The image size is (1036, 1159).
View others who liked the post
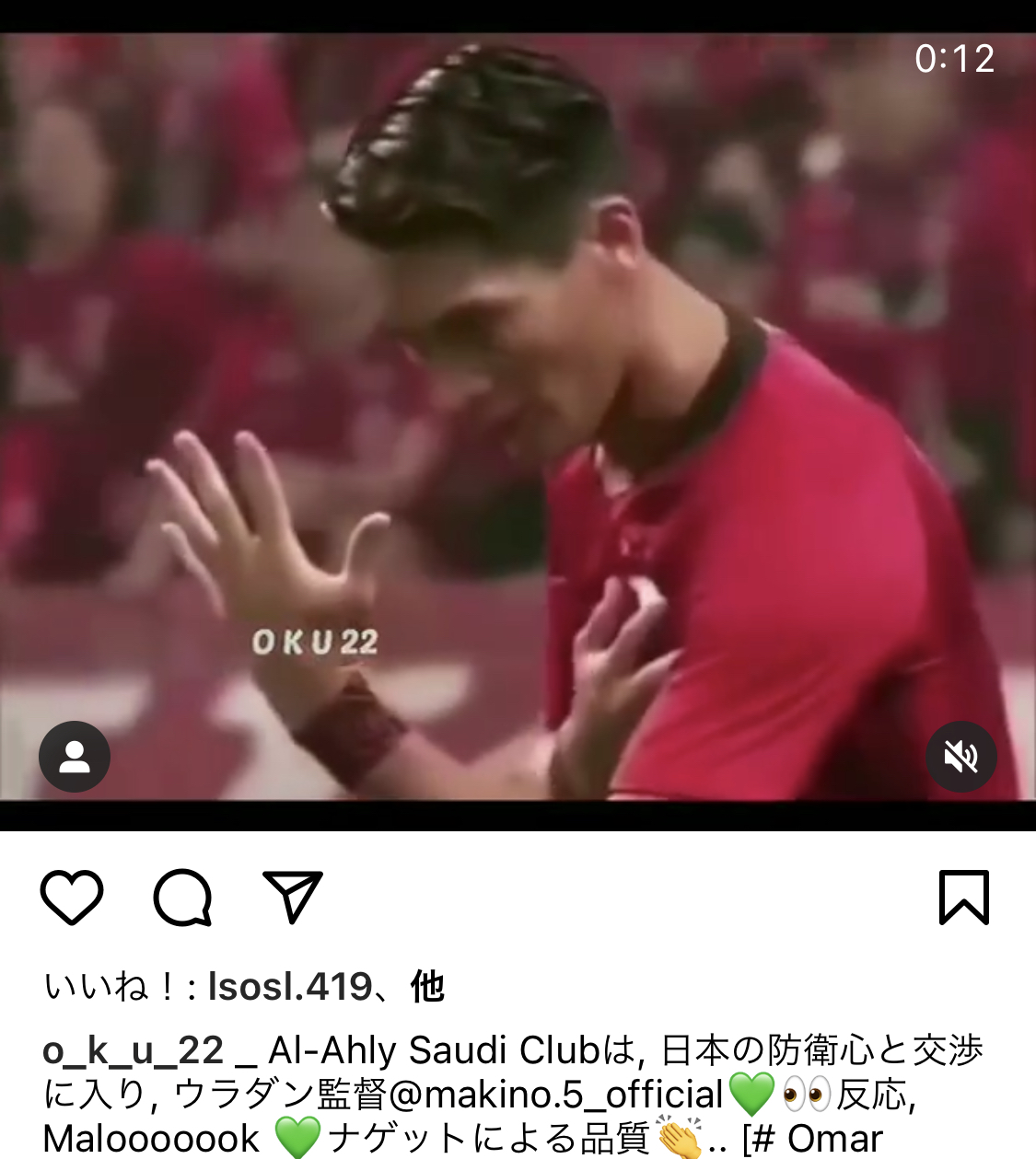click(427, 987)
